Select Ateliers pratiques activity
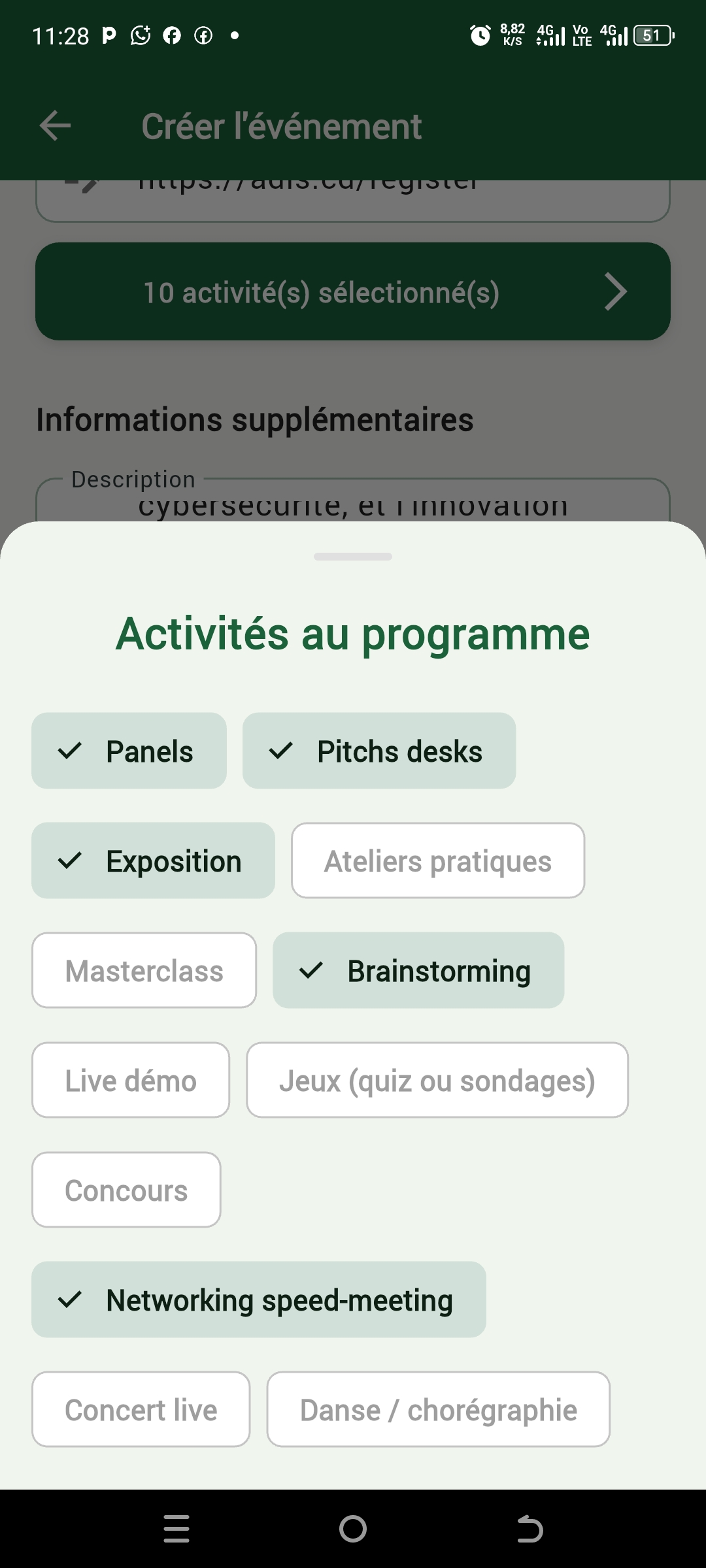 pos(437,860)
